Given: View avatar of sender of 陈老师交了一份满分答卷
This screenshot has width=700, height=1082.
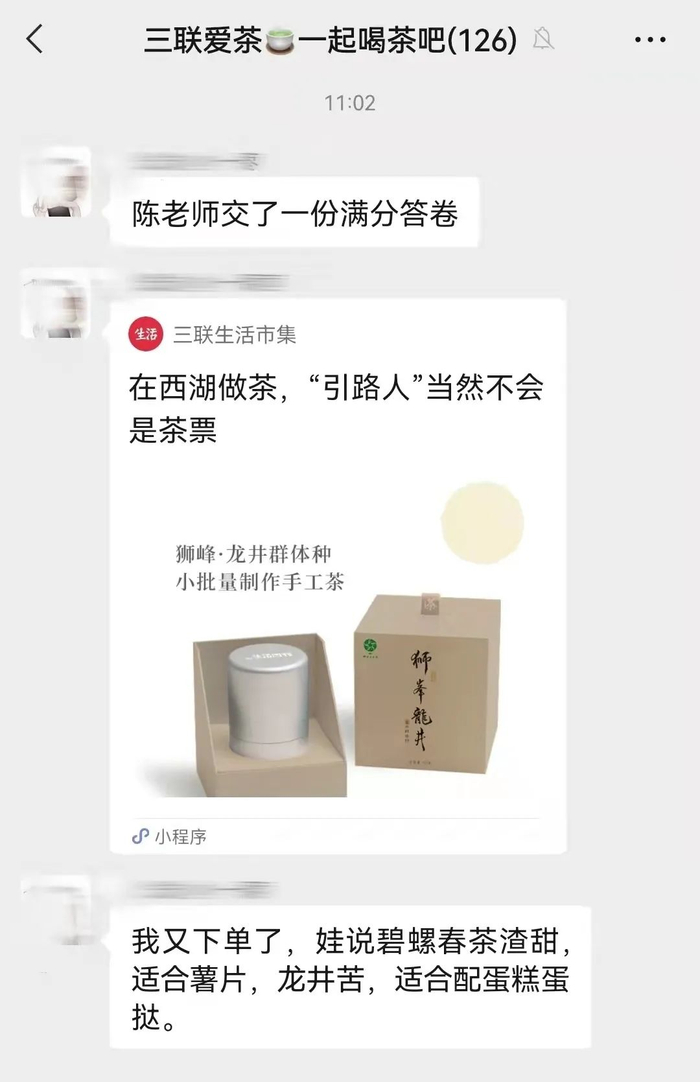Looking at the screenshot, I should [x=56, y=182].
